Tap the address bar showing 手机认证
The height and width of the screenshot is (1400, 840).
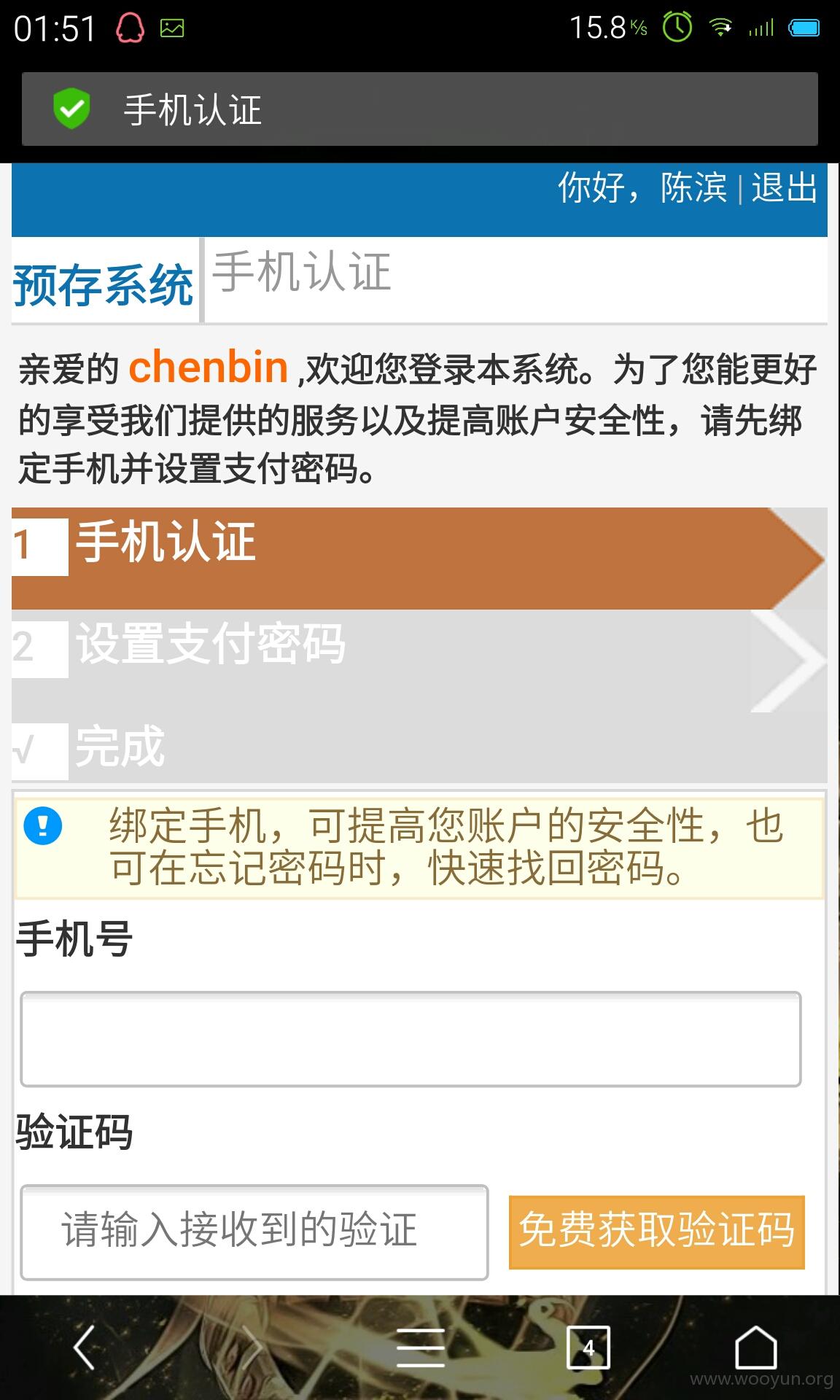(420, 109)
